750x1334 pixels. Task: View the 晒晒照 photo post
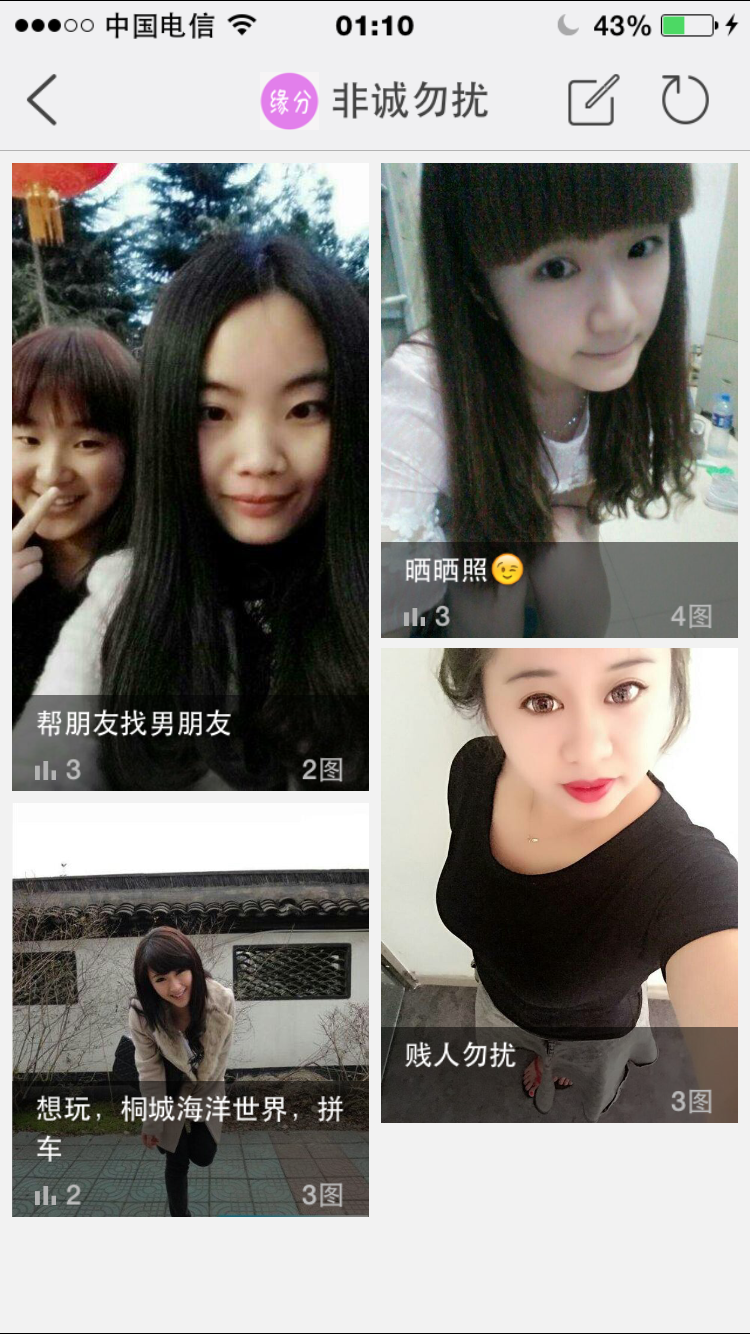559,400
